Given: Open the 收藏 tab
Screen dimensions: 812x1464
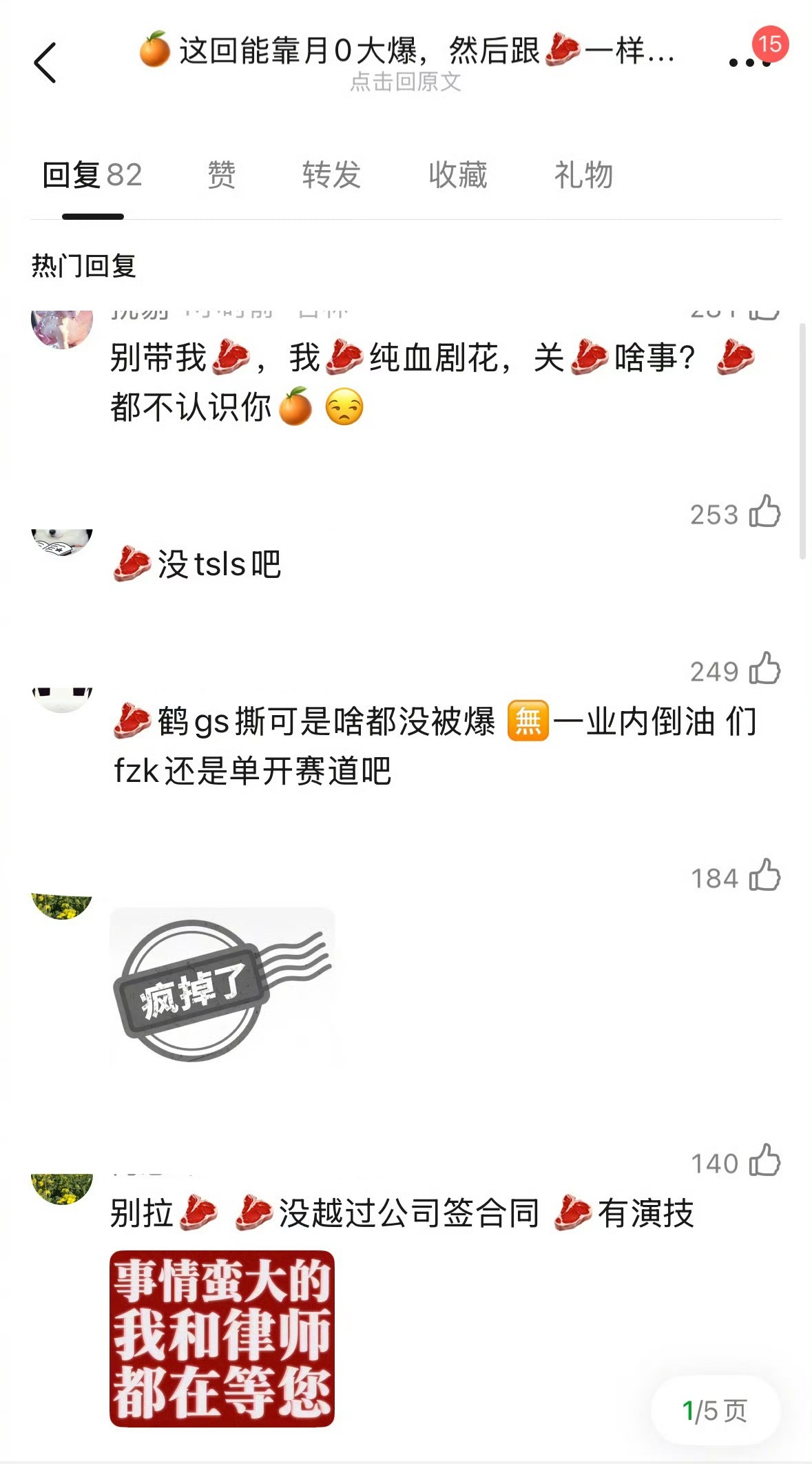Looking at the screenshot, I should coord(457,176).
